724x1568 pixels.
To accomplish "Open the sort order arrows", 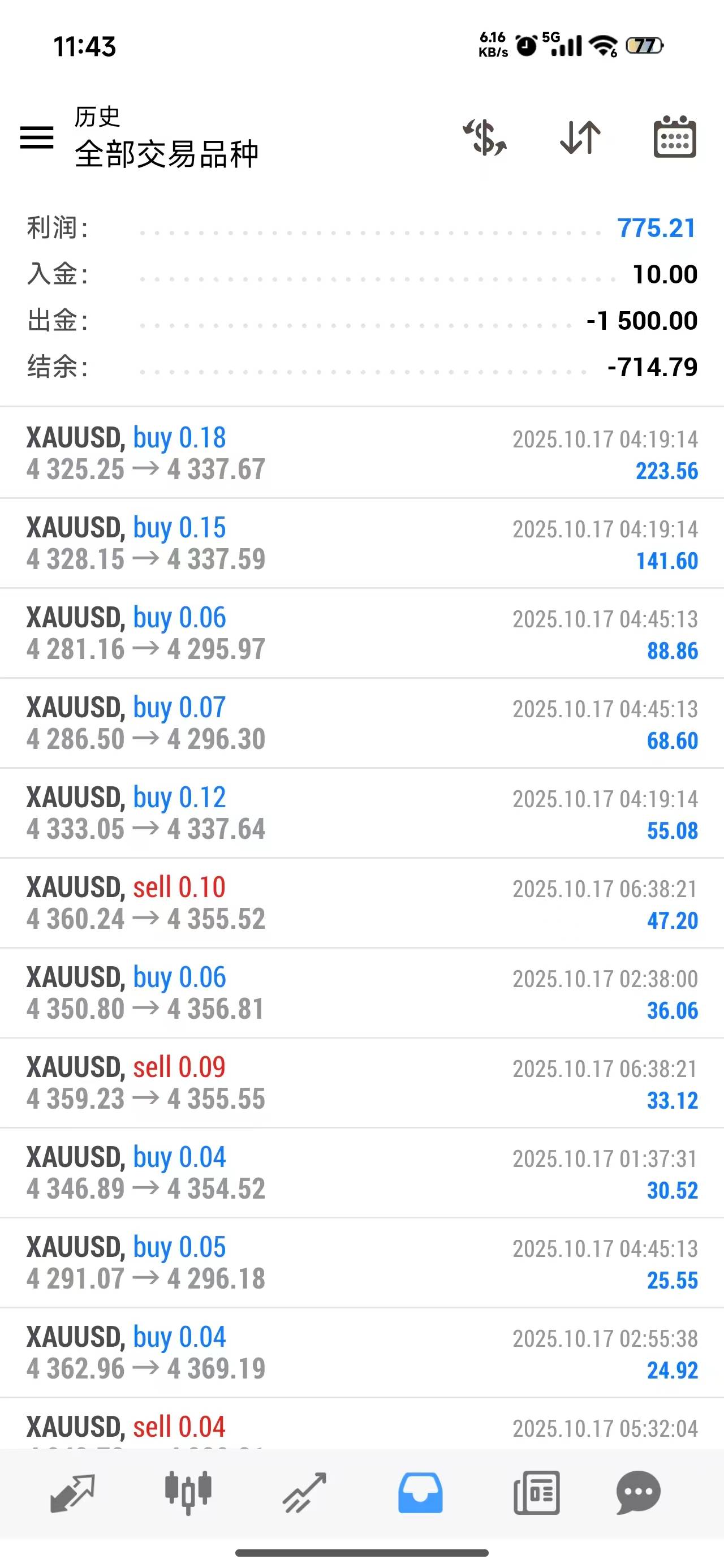I will [x=580, y=137].
